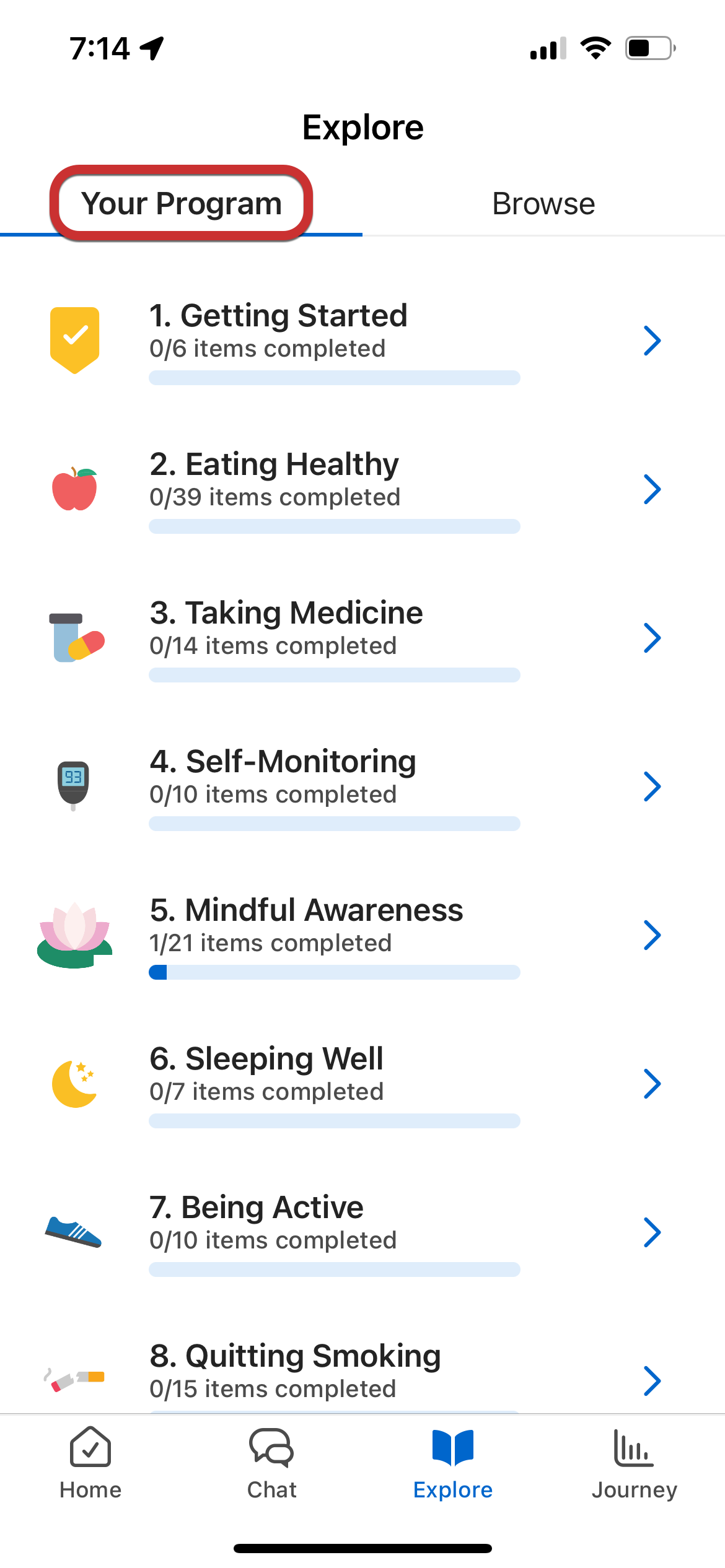Open the Self-Monitoring module
Viewport: 725px width, 1568px height.
coord(362,786)
